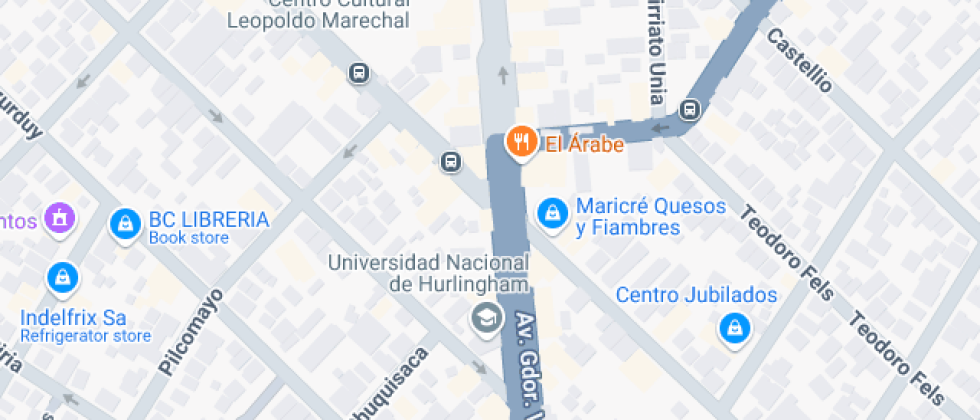Open the Indelfrix Sa refrigerator store marker
Viewport: 980px width, 420px height.
click(63, 276)
